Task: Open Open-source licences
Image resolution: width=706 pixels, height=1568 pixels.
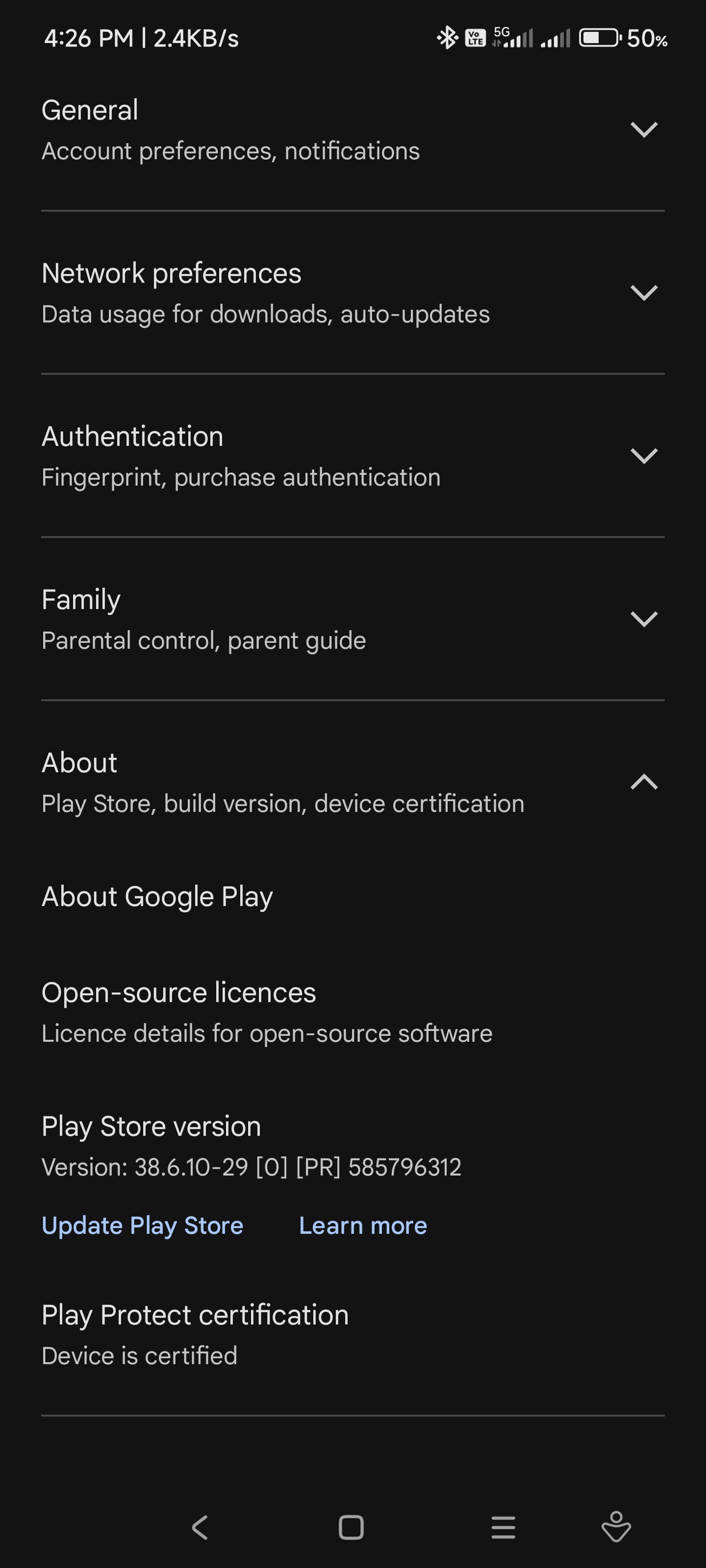Action: (353, 1012)
